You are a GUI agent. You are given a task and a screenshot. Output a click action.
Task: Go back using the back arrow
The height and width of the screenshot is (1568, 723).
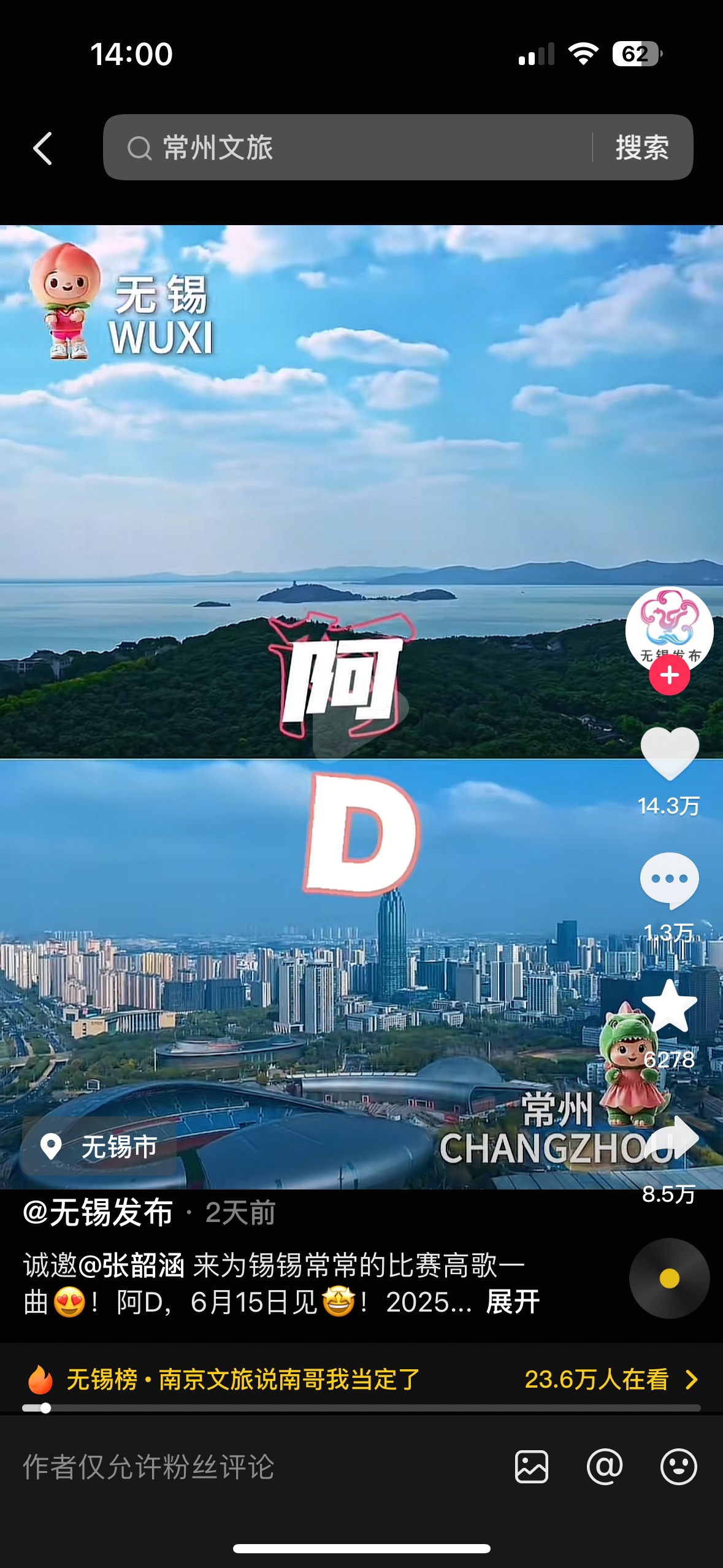pyautogui.click(x=42, y=148)
